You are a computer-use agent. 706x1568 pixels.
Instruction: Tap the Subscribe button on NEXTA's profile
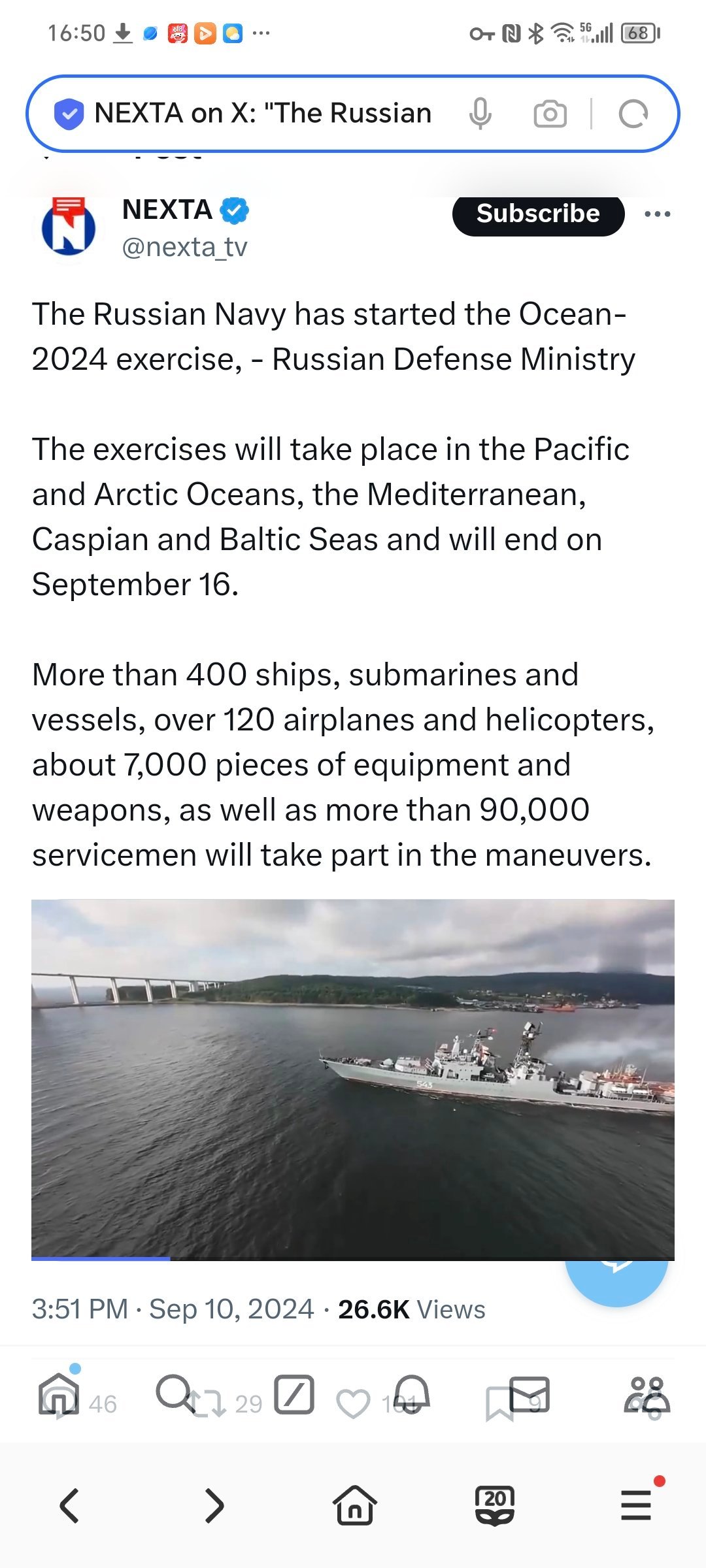pyautogui.click(x=538, y=214)
